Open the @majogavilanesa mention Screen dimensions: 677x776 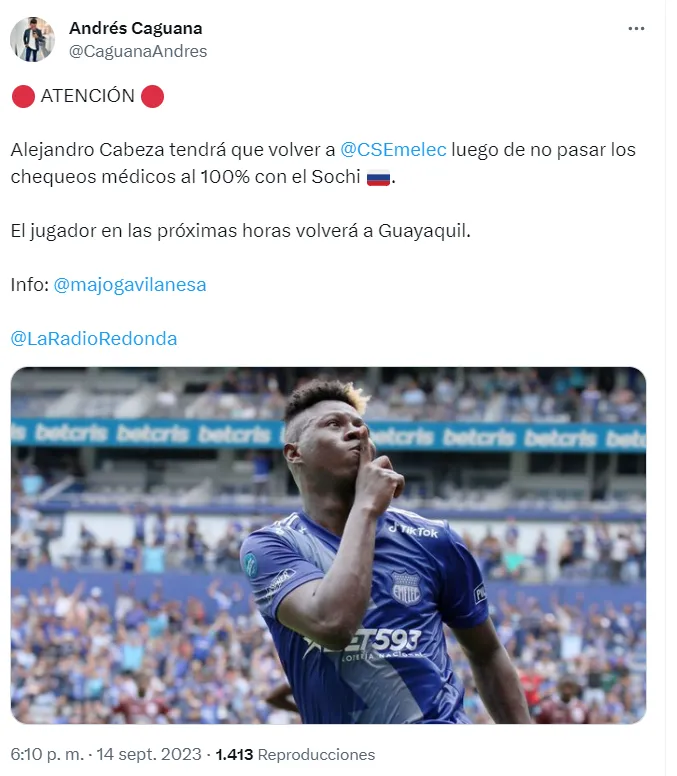point(129,285)
